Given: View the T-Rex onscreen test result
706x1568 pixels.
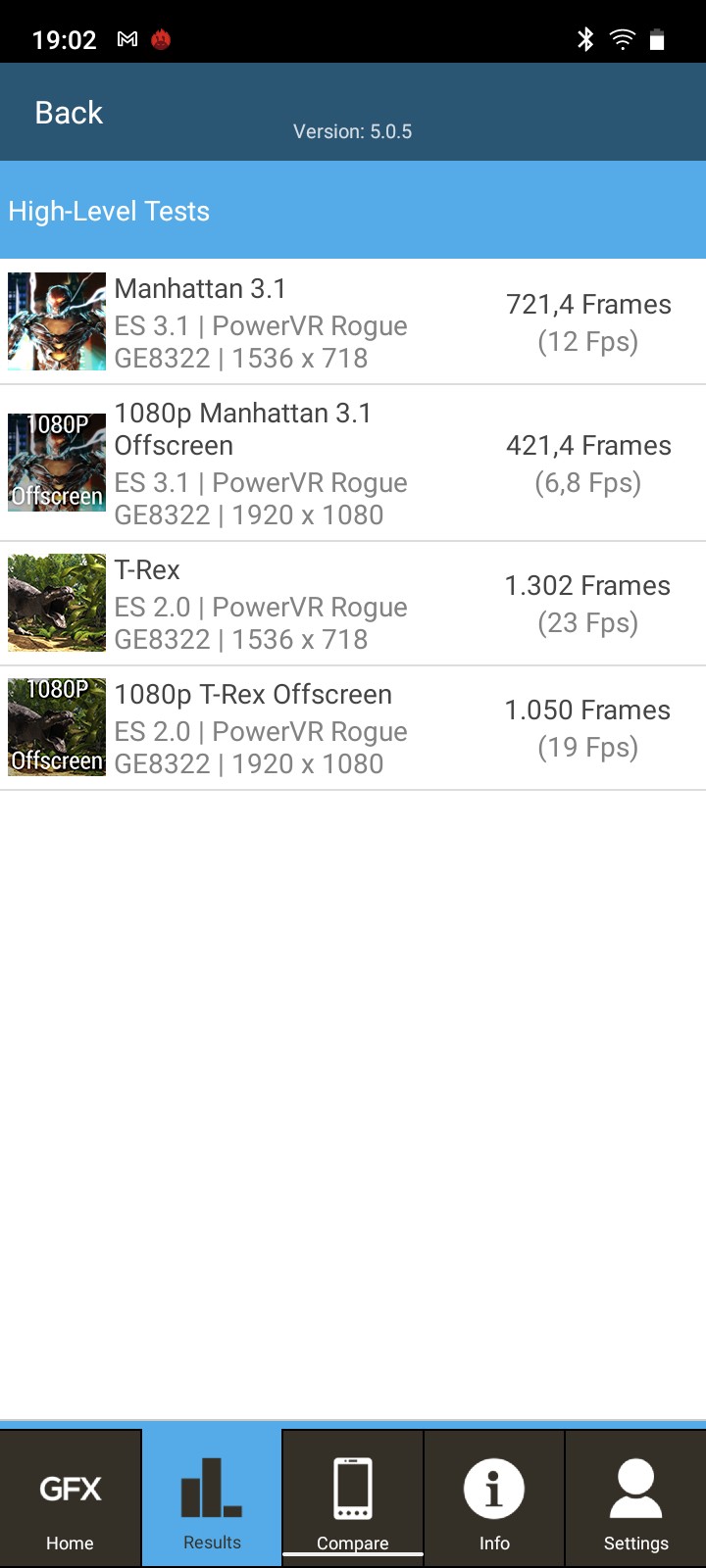Looking at the screenshot, I should [353, 604].
